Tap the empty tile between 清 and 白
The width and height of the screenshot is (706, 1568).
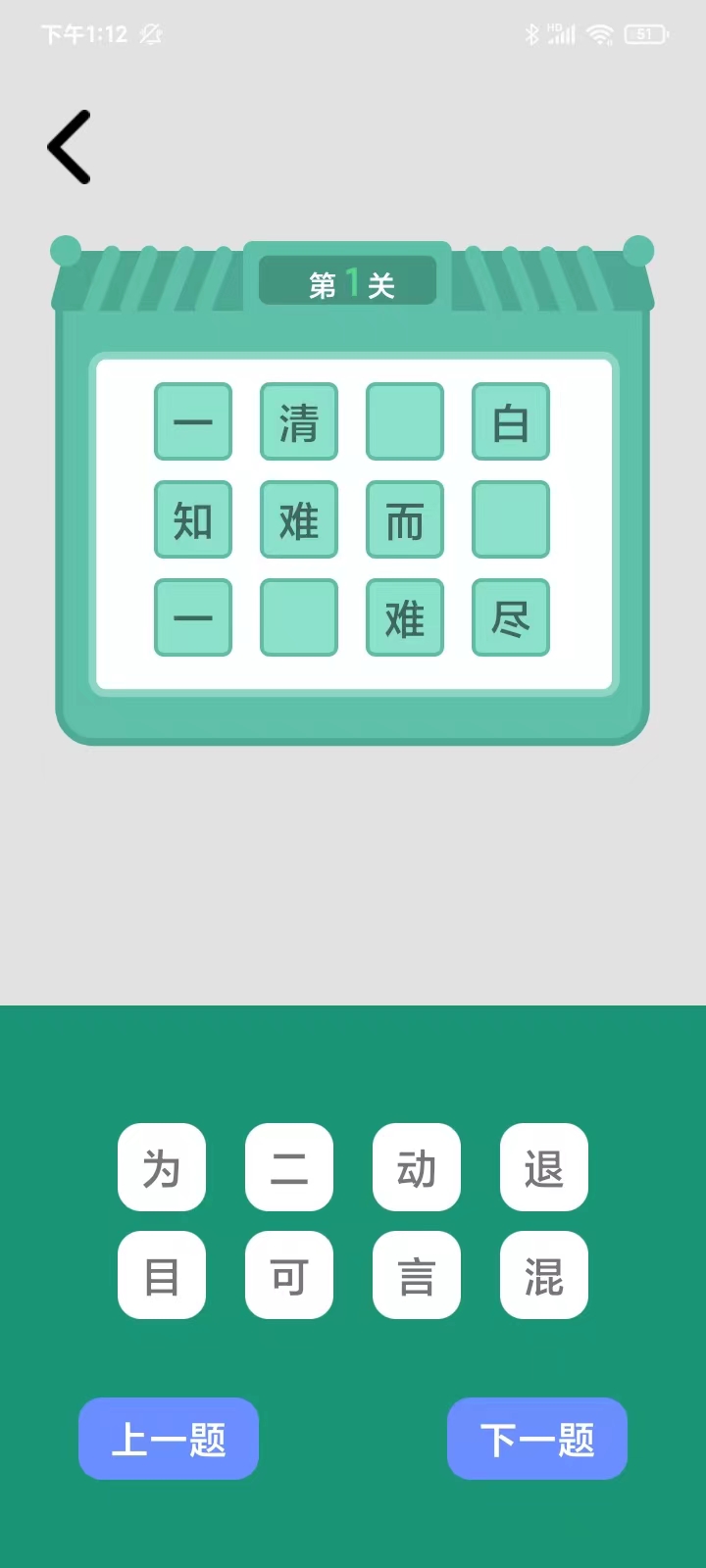tap(405, 421)
